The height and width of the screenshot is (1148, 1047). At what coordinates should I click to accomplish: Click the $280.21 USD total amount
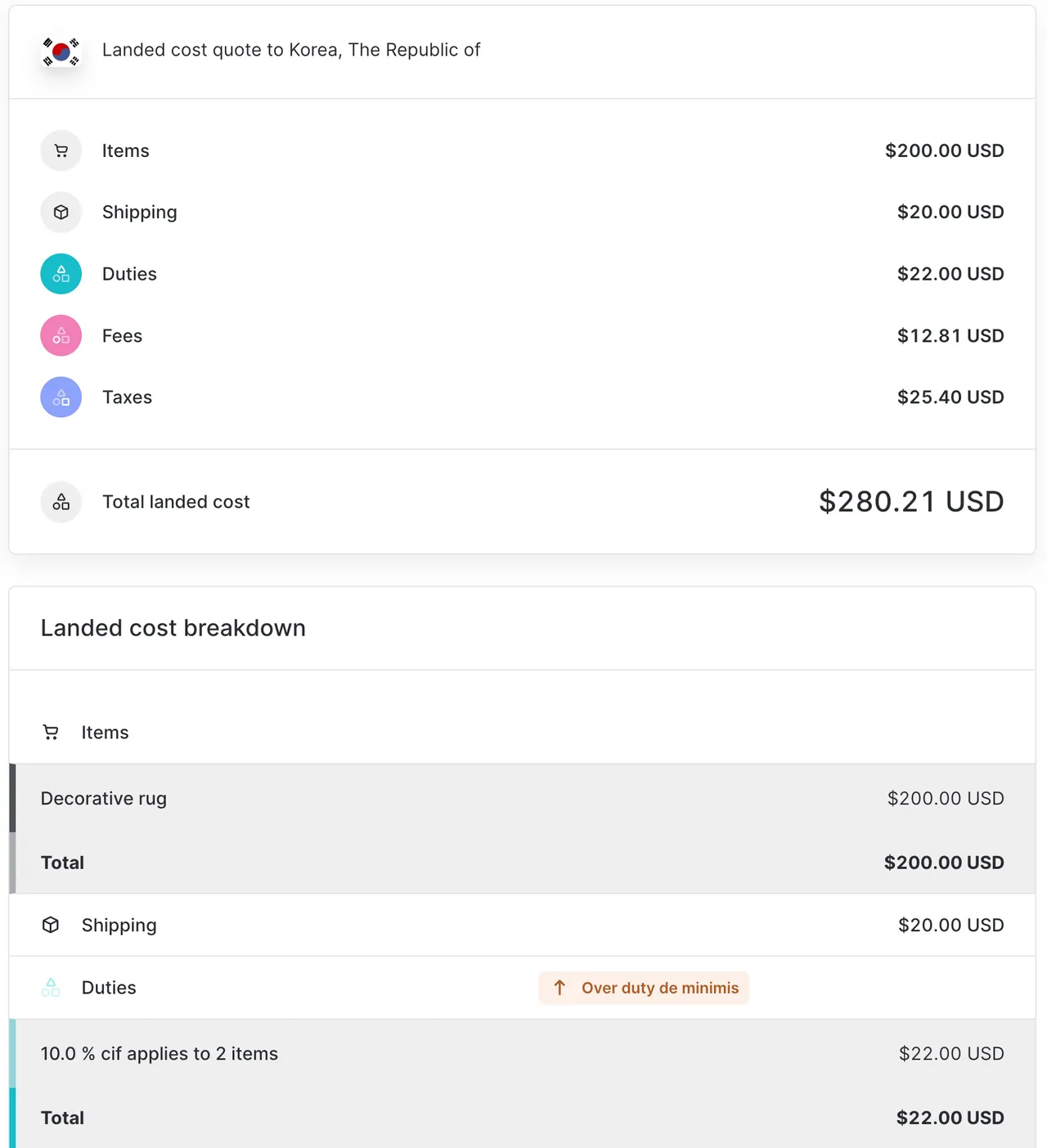tap(911, 501)
